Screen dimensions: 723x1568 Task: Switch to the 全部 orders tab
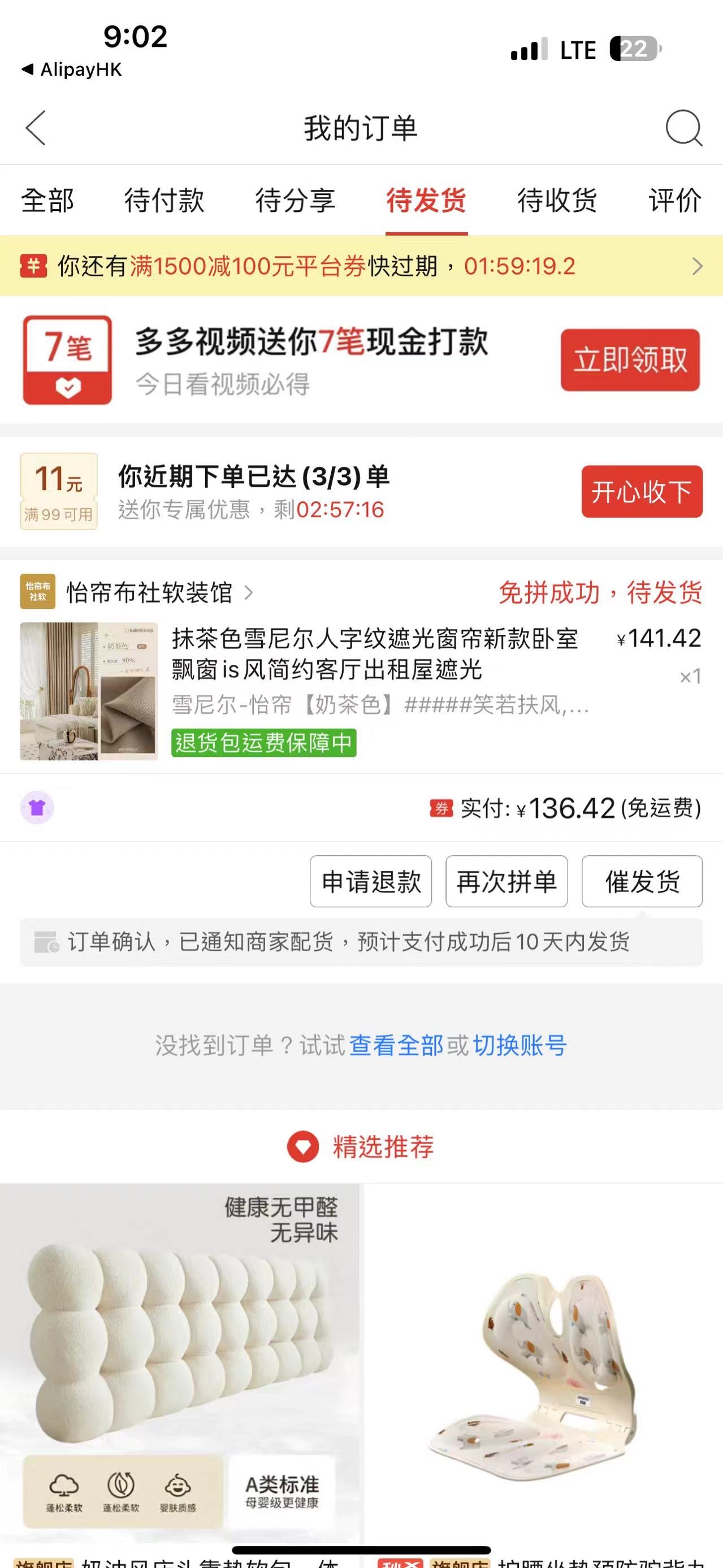(x=47, y=201)
